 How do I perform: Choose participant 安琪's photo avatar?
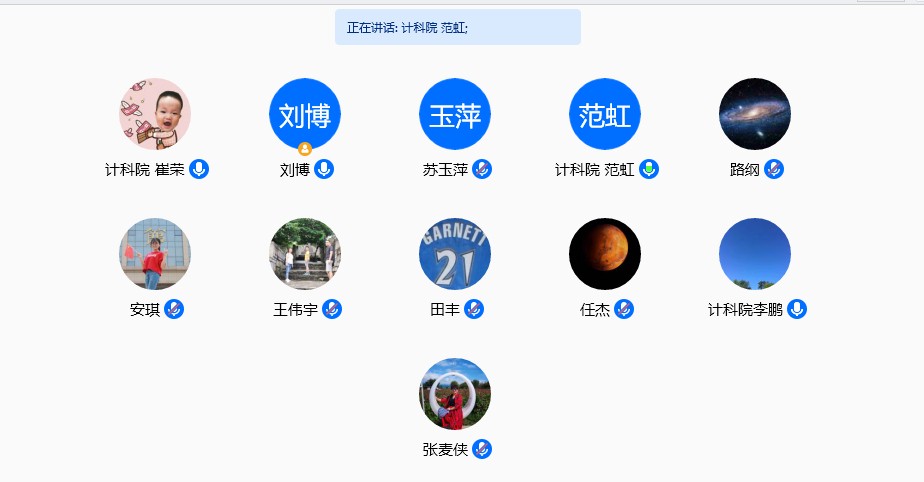(x=155, y=254)
